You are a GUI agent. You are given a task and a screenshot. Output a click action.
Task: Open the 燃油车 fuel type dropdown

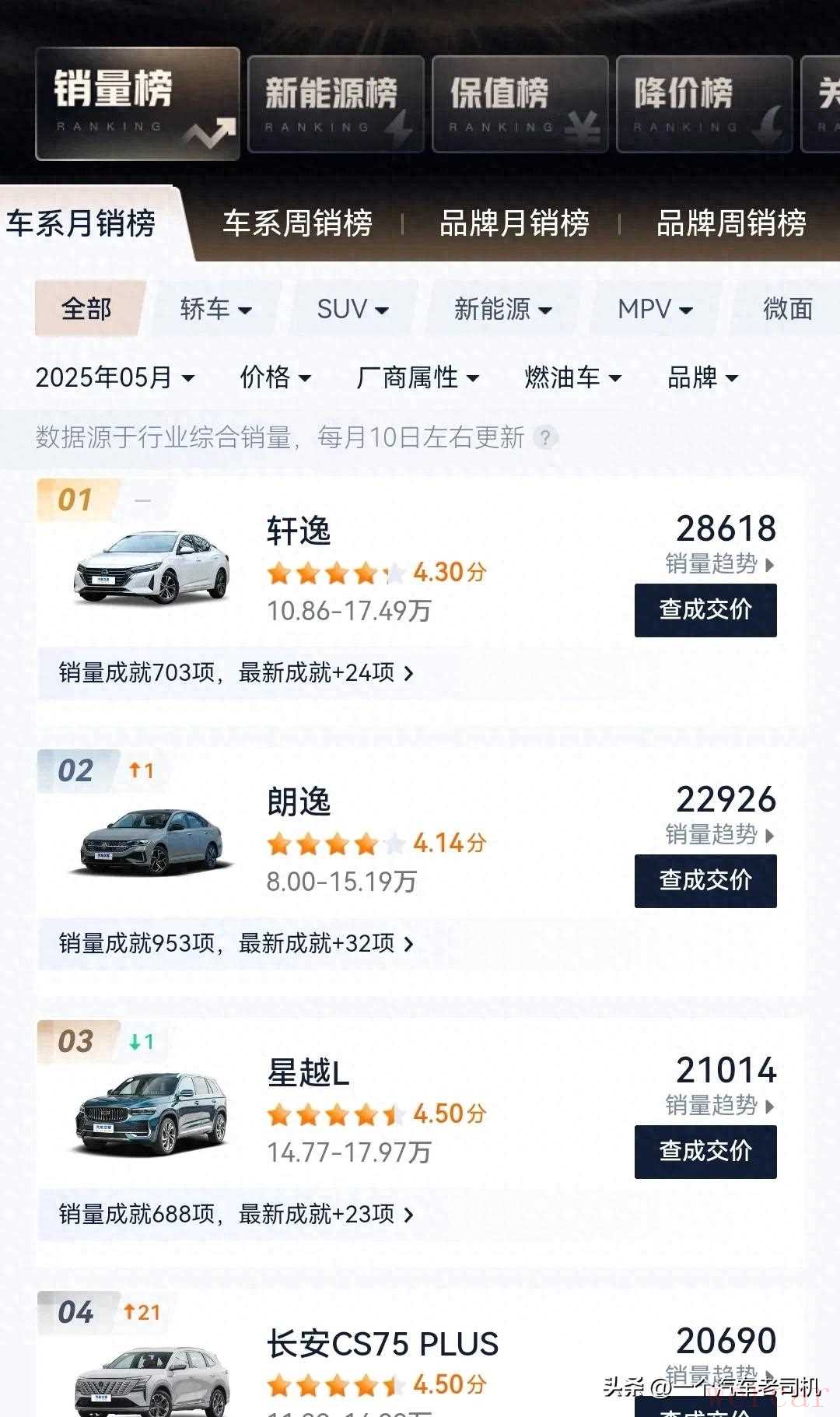[572, 377]
